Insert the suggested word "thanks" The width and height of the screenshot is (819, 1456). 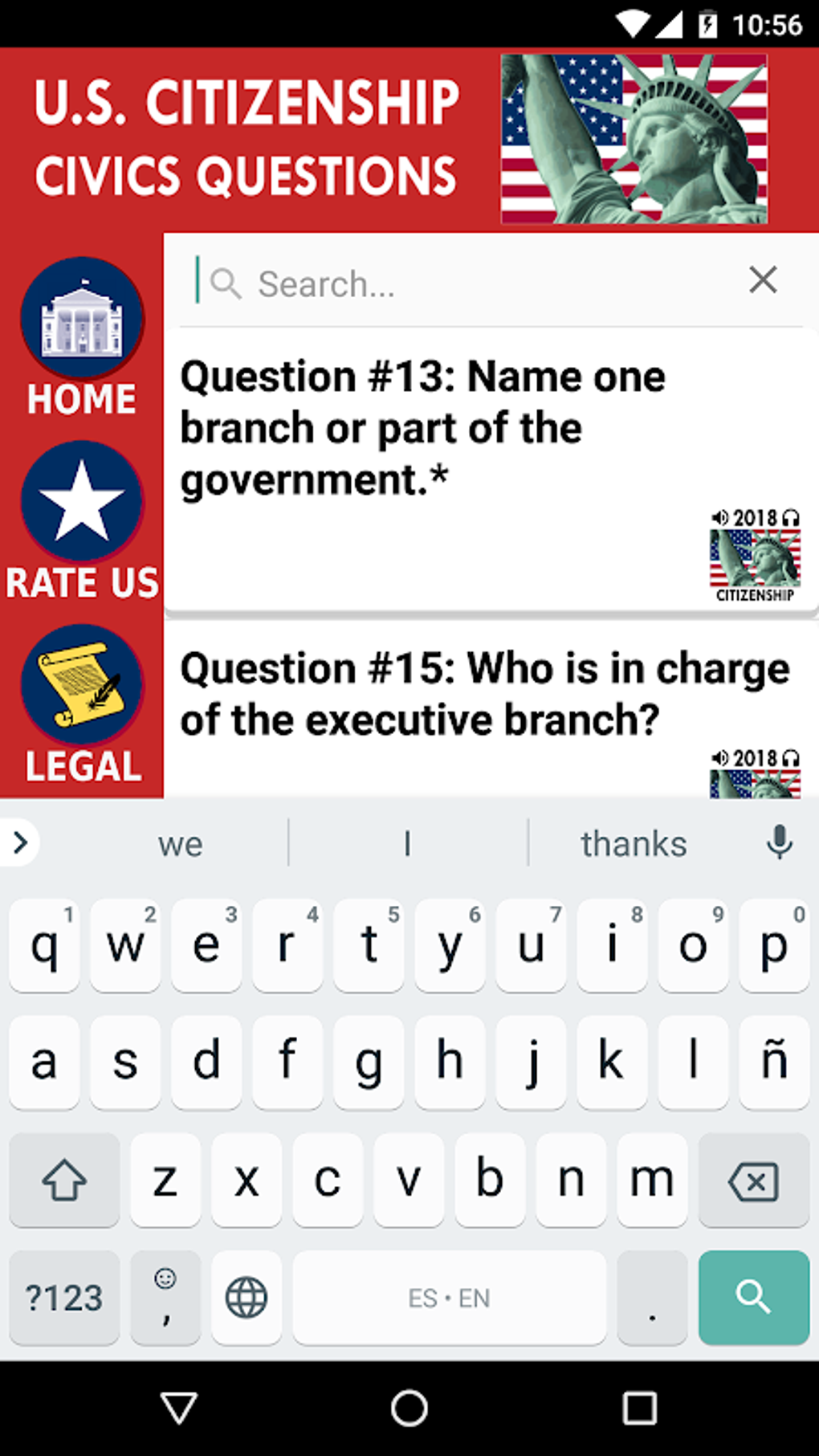[633, 844]
